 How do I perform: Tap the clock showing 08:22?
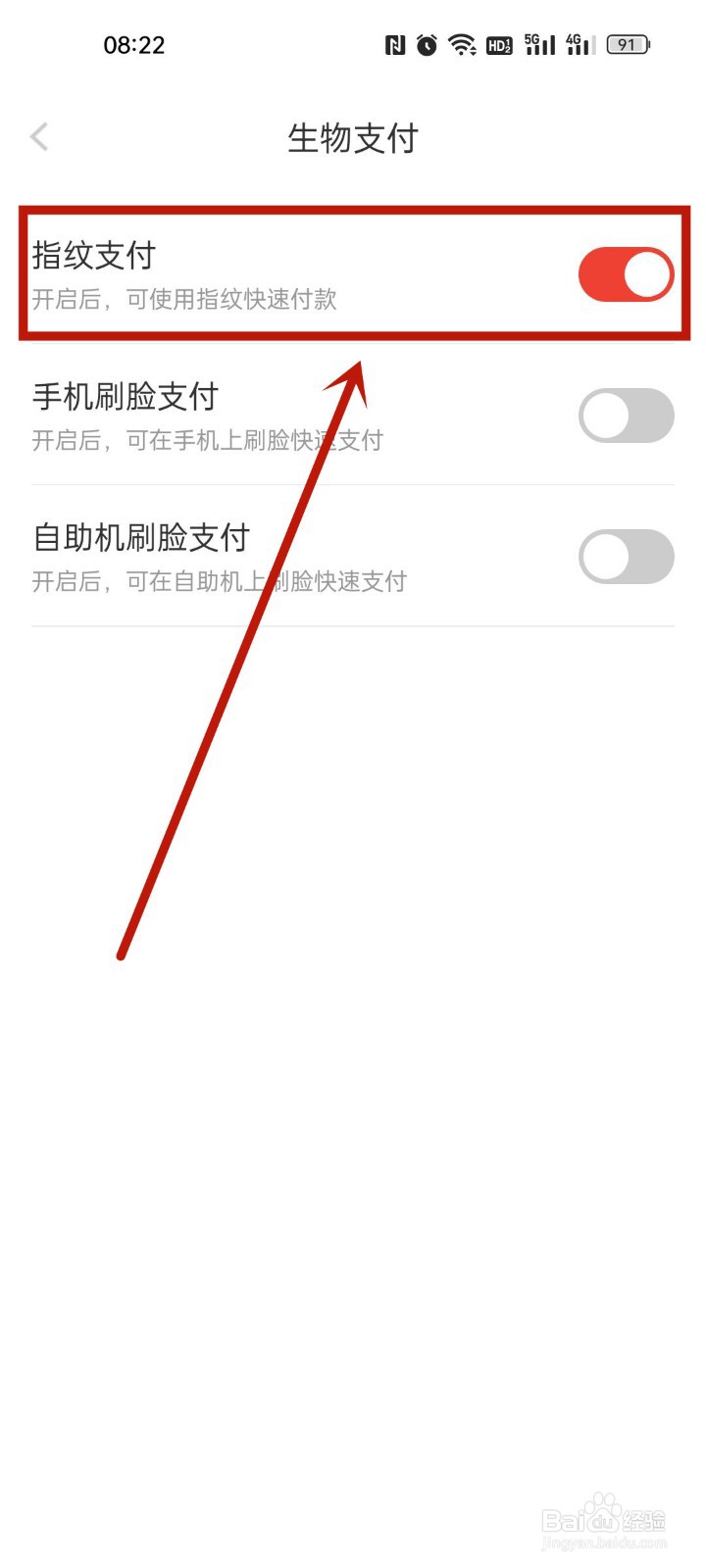(x=134, y=44)
